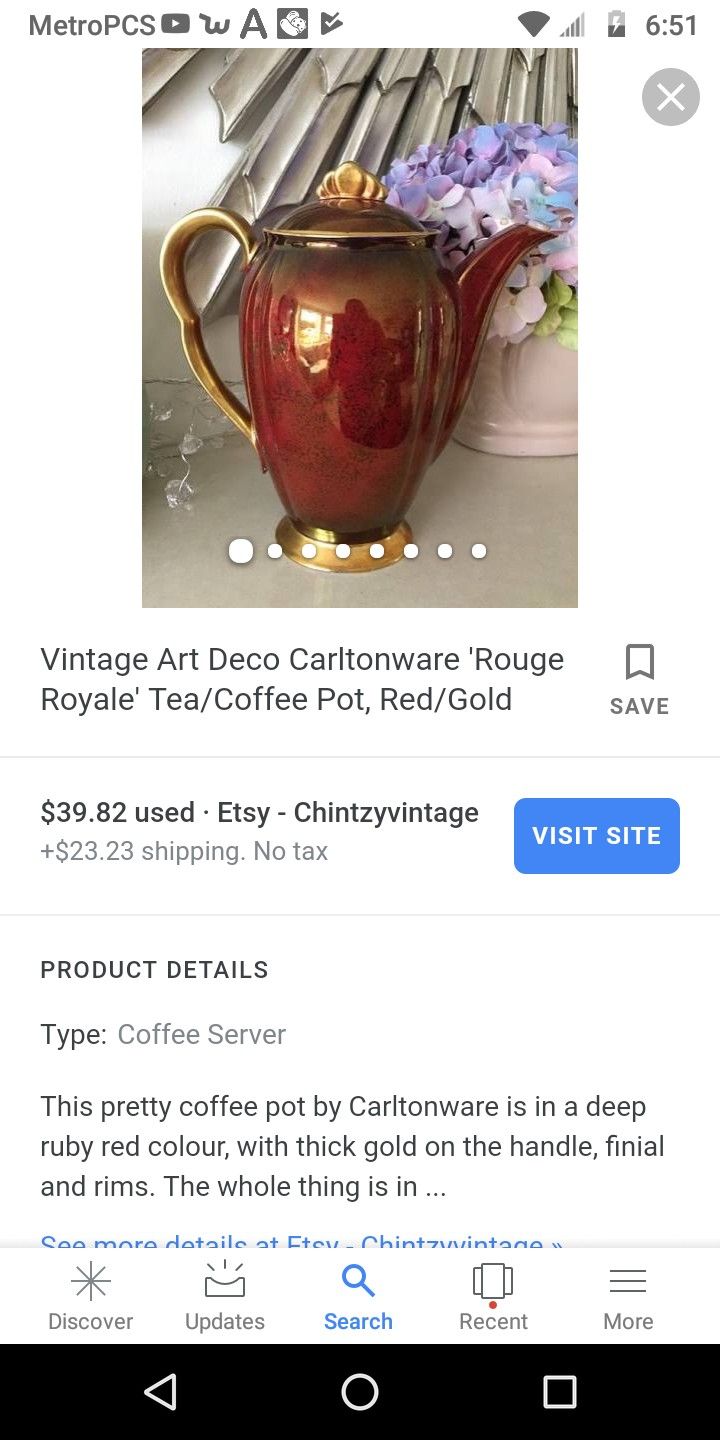Image resolution: width=720 pixels, height=1440 pixels.
Task: Dismiss the result with the X button
Action: [670, 97]
